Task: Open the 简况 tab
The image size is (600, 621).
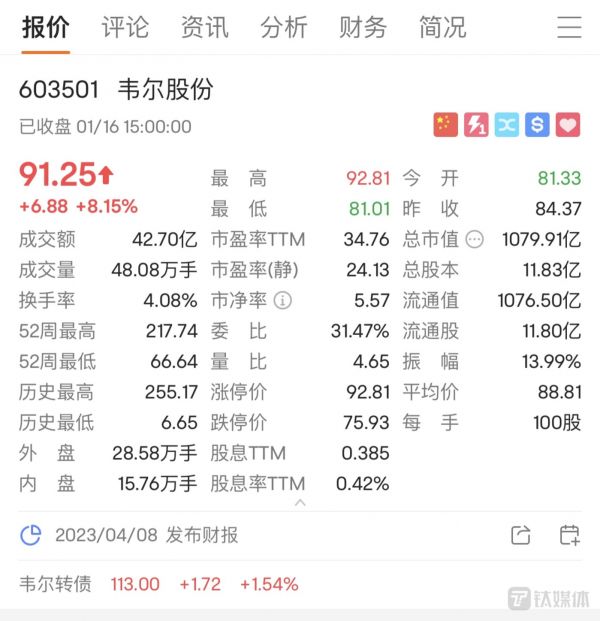Action: tap(442, 27)
